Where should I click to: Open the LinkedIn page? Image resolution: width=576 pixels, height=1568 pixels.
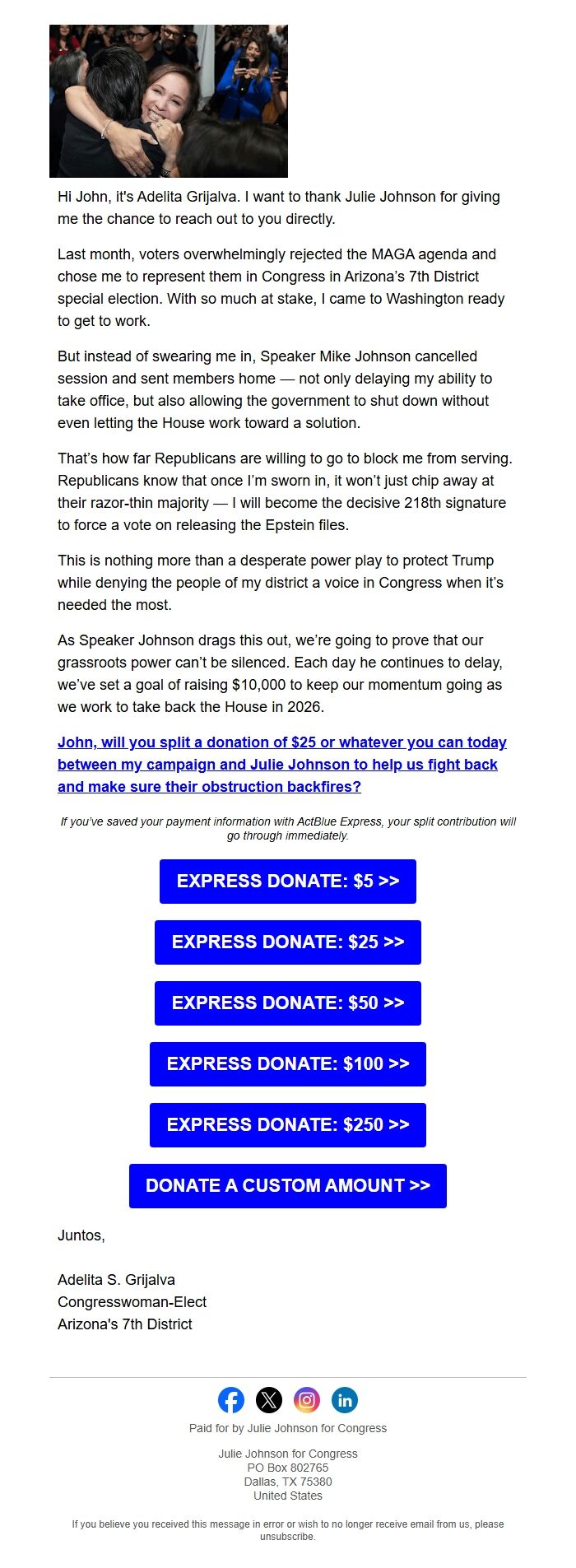pyautogui.click(x=345, y=1400)
